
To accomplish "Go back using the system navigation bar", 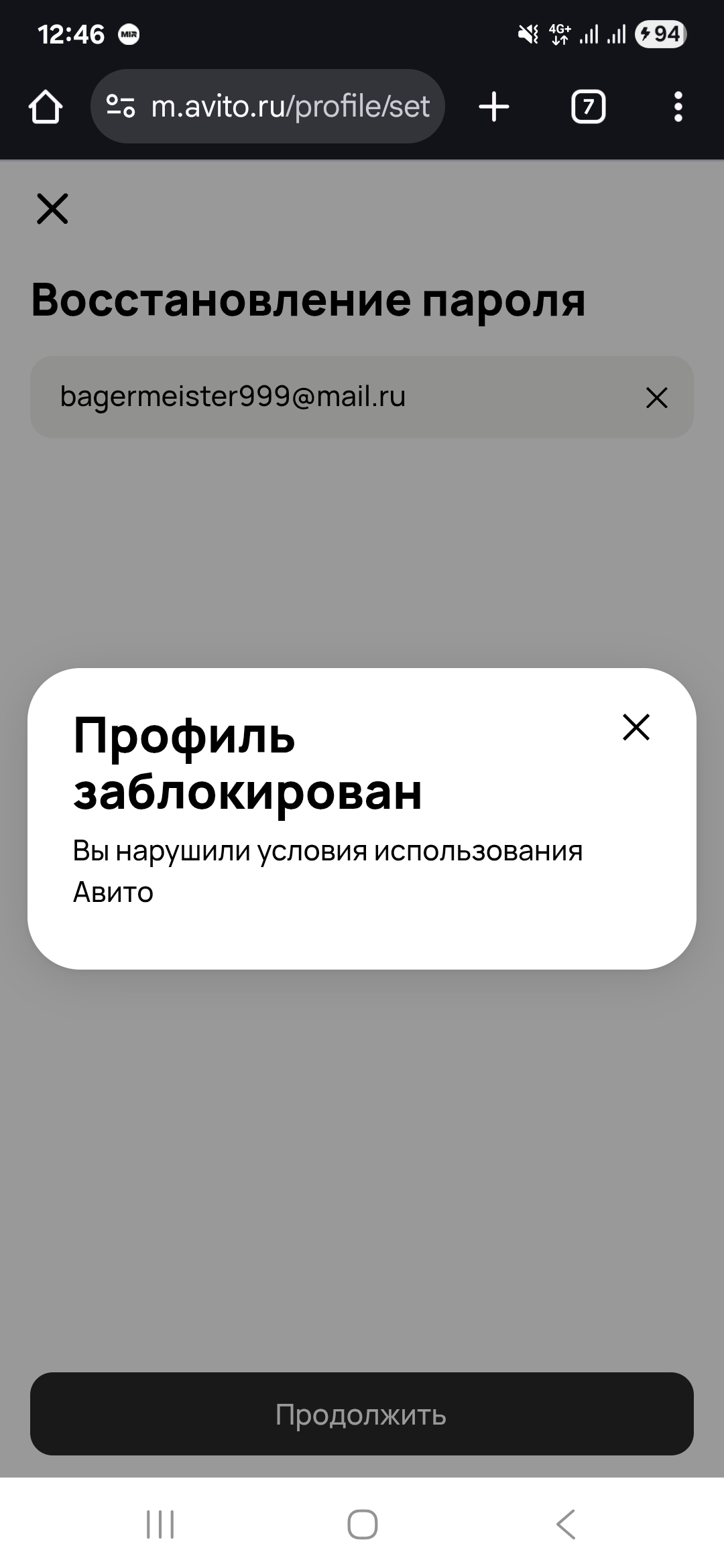I will (x=565, y=1524).
